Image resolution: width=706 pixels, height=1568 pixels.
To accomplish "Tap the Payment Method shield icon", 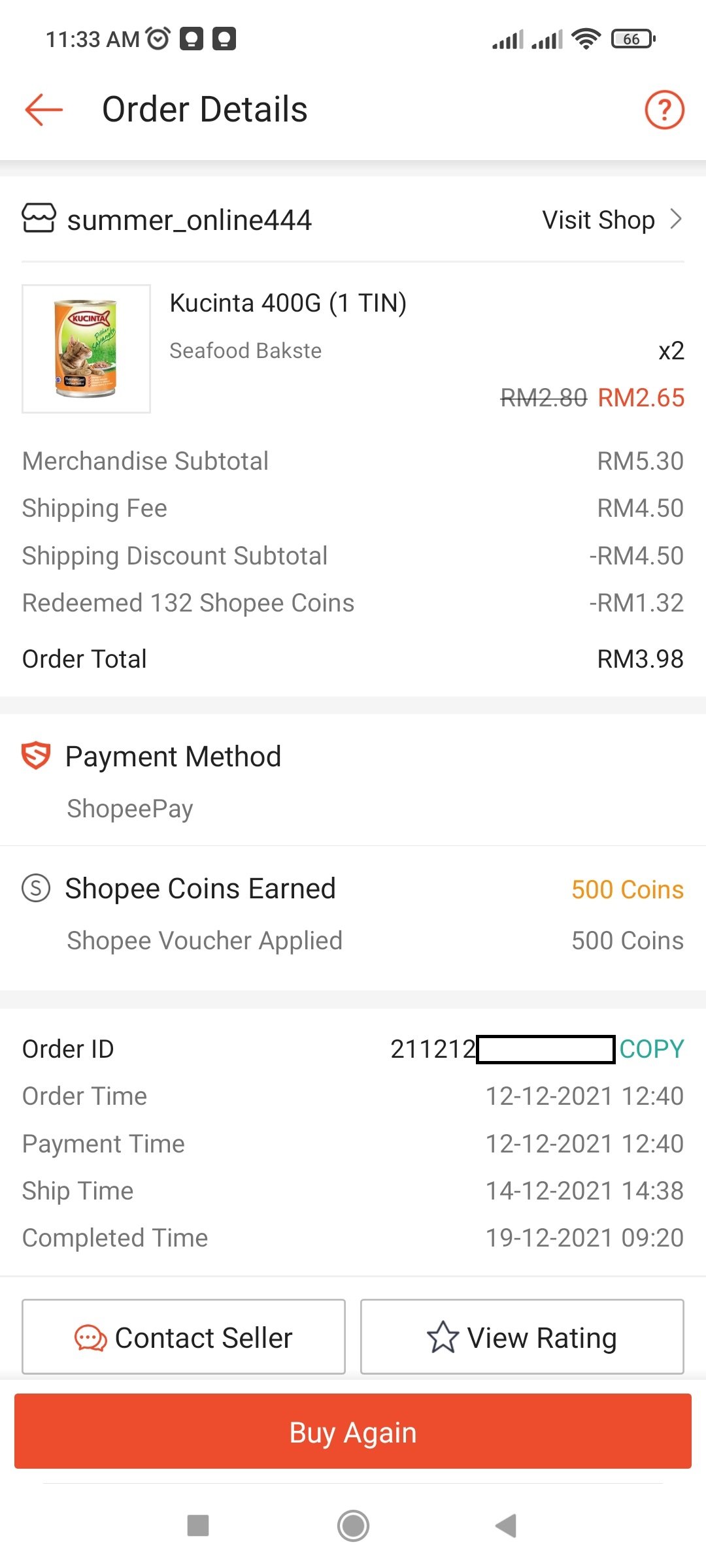I will 36,756.
